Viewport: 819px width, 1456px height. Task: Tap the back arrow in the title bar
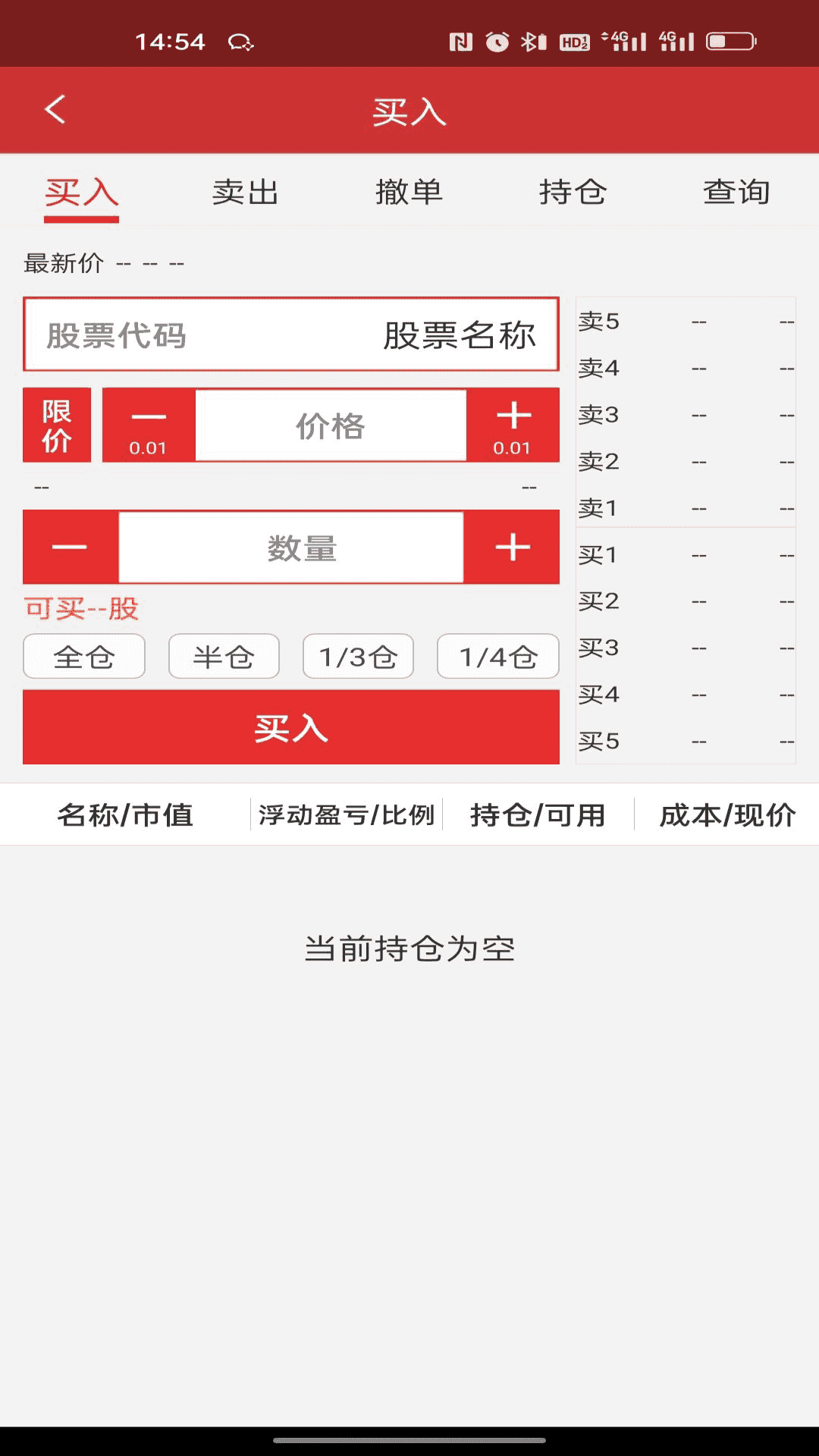tap(53, 110)
